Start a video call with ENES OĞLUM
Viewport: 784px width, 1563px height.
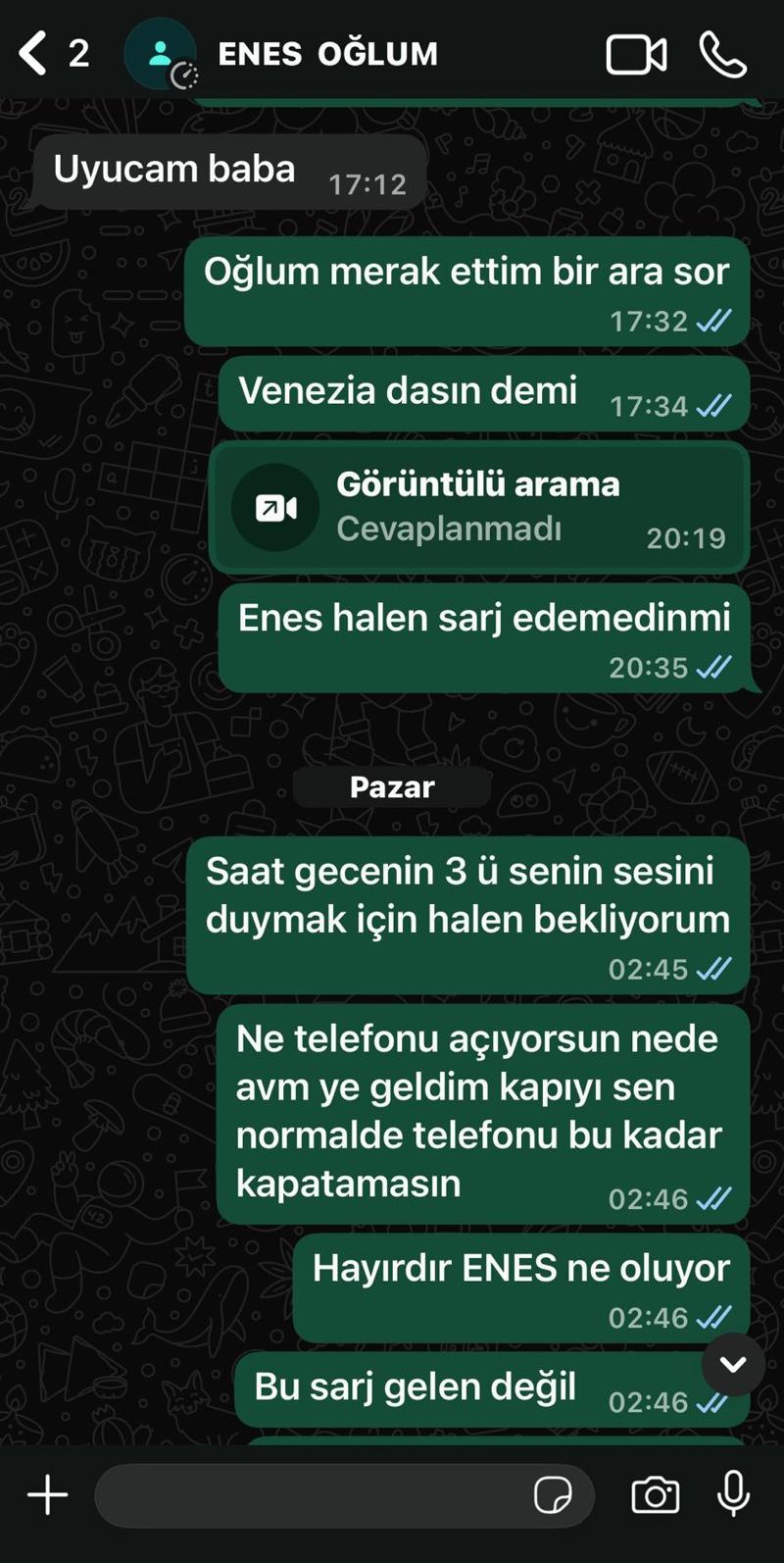tap(636, 55)
